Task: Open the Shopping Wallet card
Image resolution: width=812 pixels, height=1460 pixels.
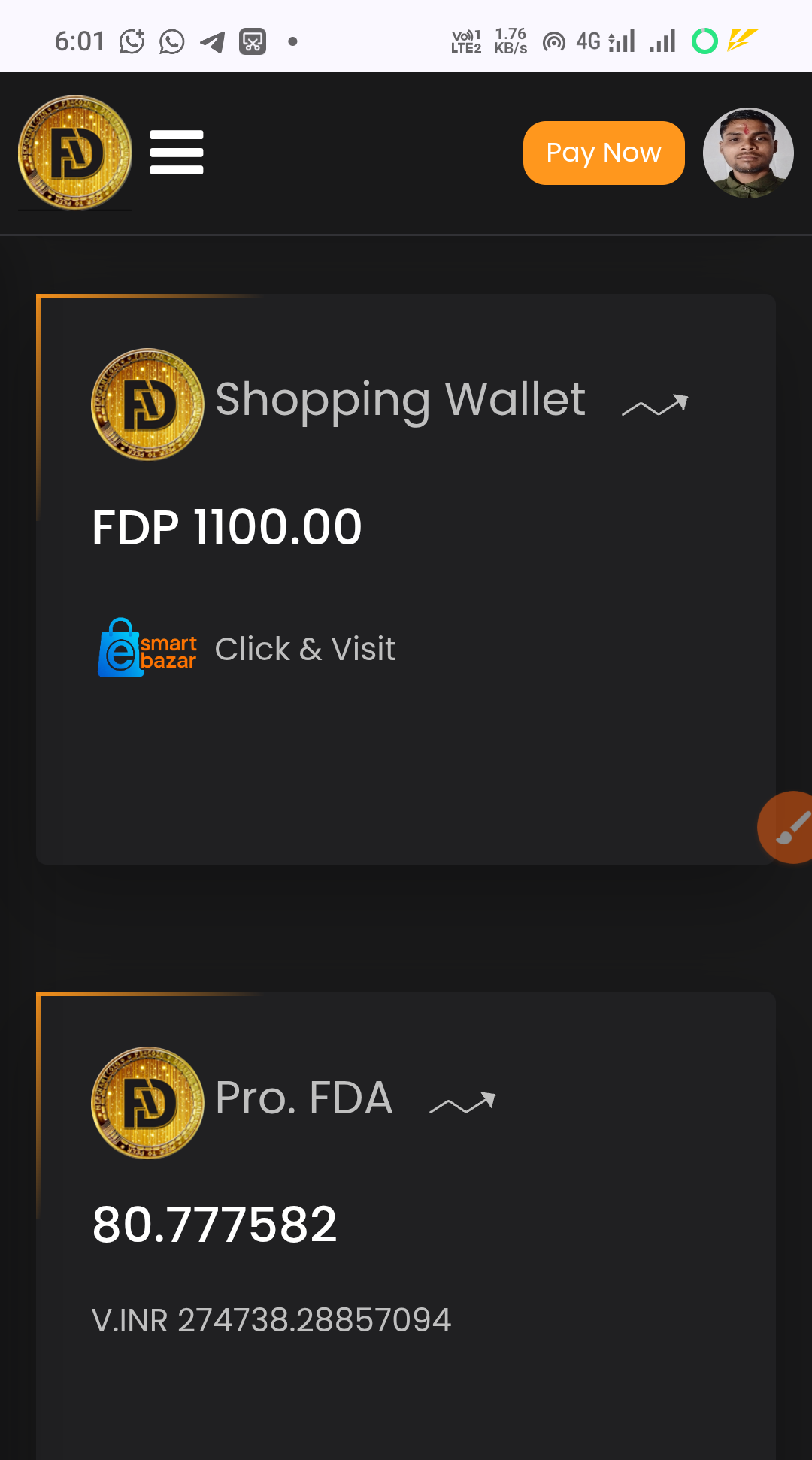Action: (400, 399)
